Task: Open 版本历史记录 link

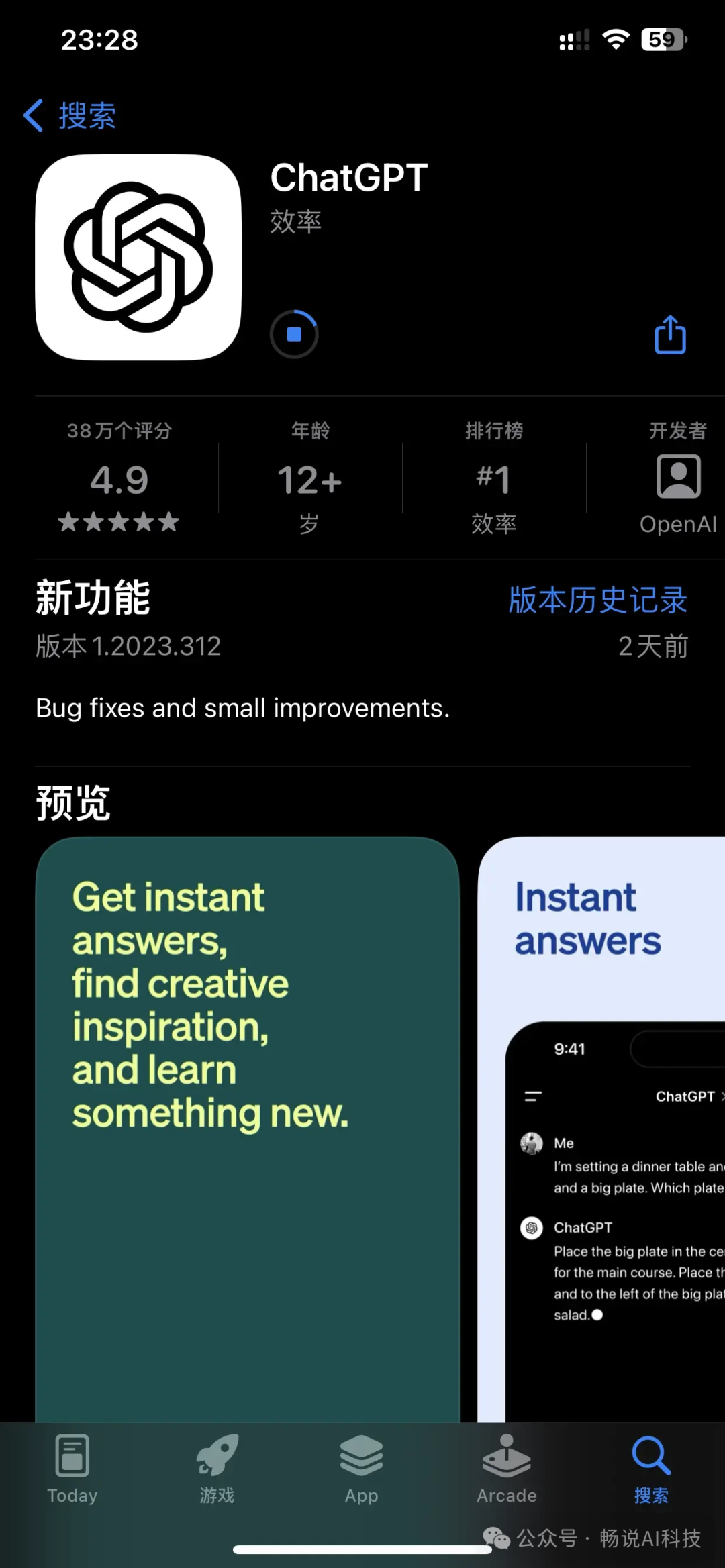Action: point(597,600)
